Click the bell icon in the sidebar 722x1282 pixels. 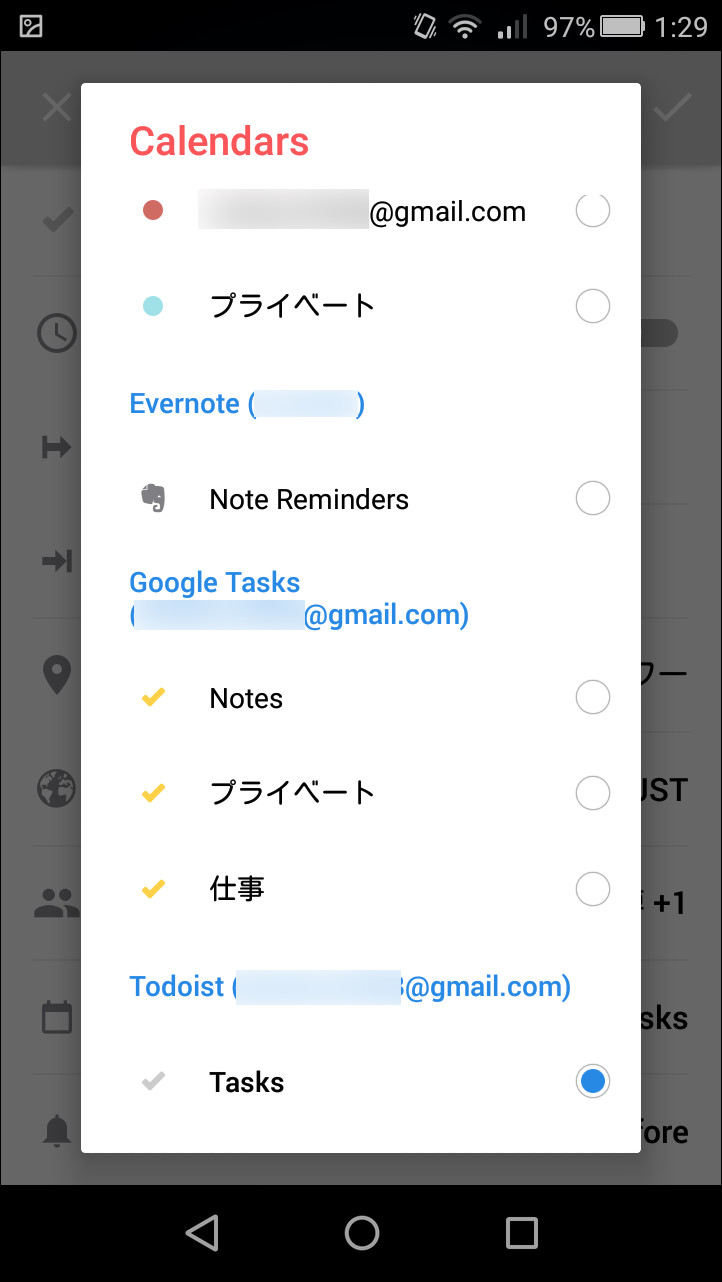pyautogui.click(x=57, y=1129)
